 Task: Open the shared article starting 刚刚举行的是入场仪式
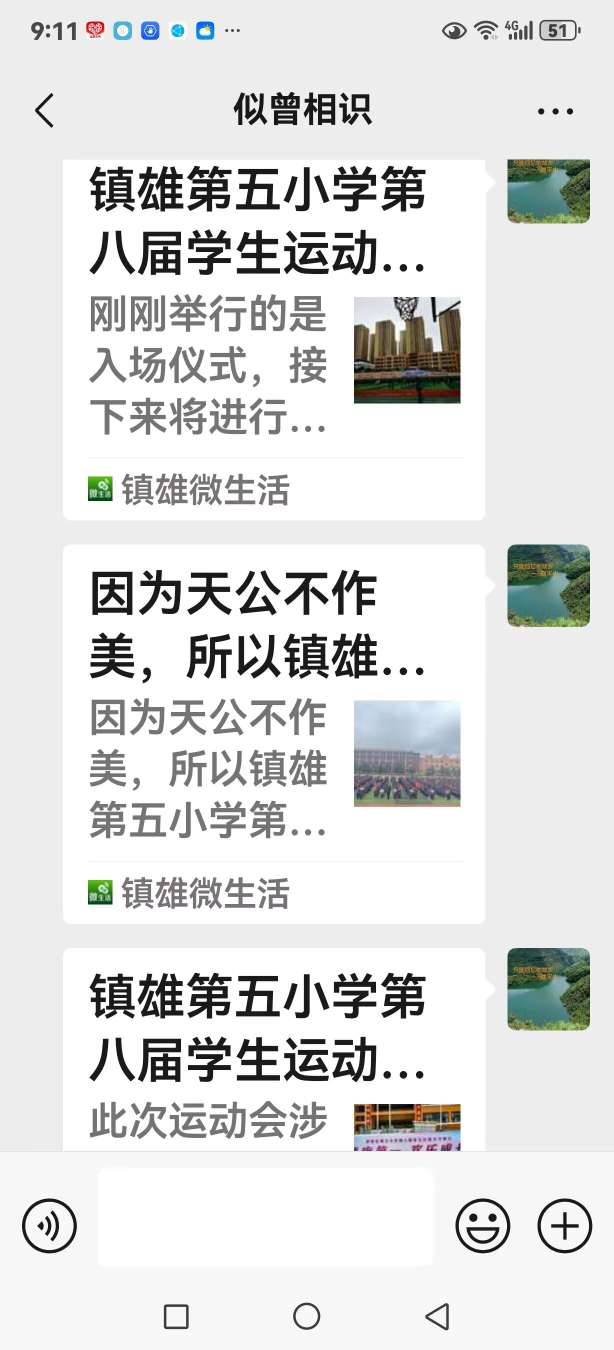[x=273, y=340]
